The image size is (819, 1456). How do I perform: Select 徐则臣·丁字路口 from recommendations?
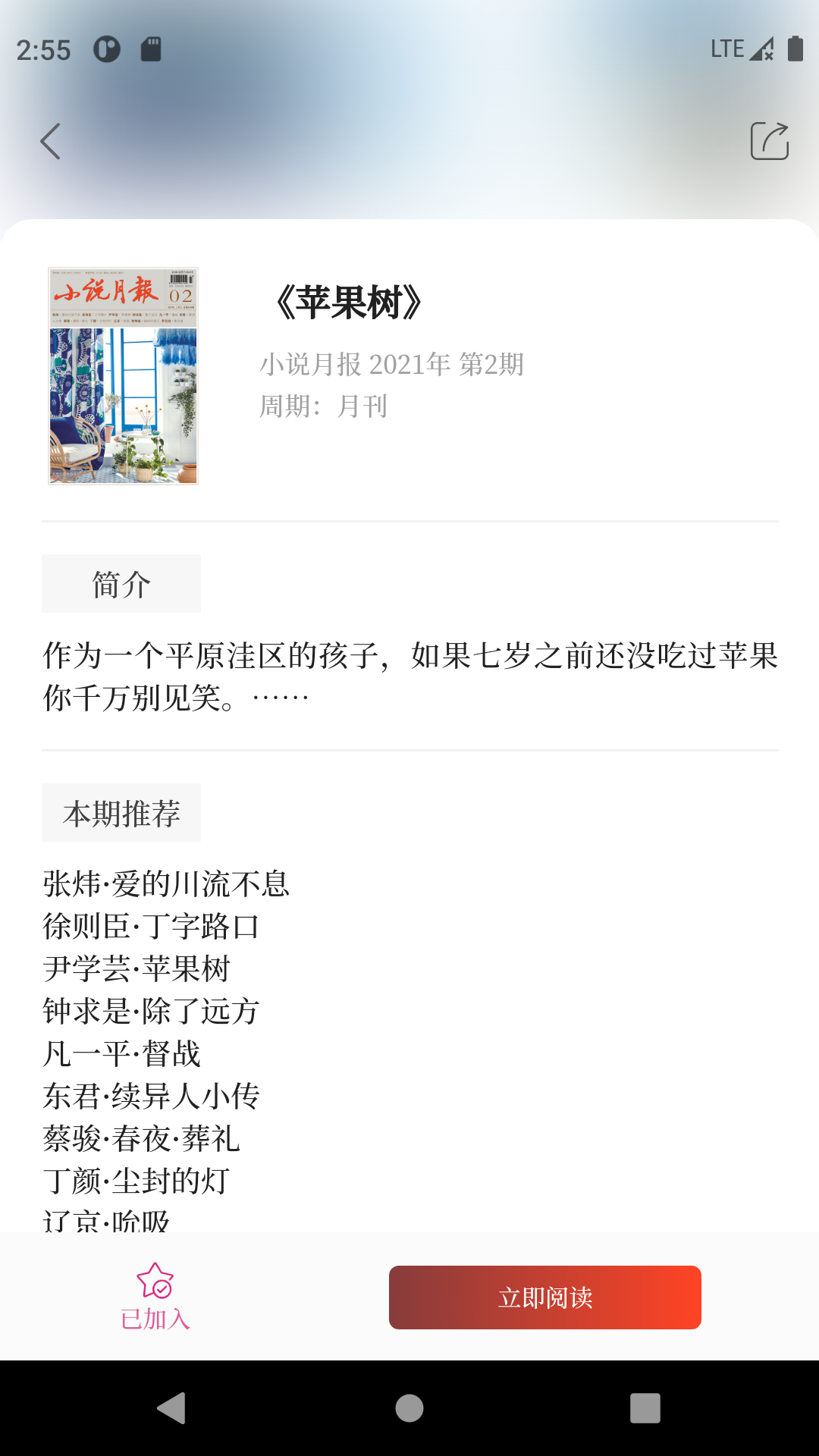(150, 927)
